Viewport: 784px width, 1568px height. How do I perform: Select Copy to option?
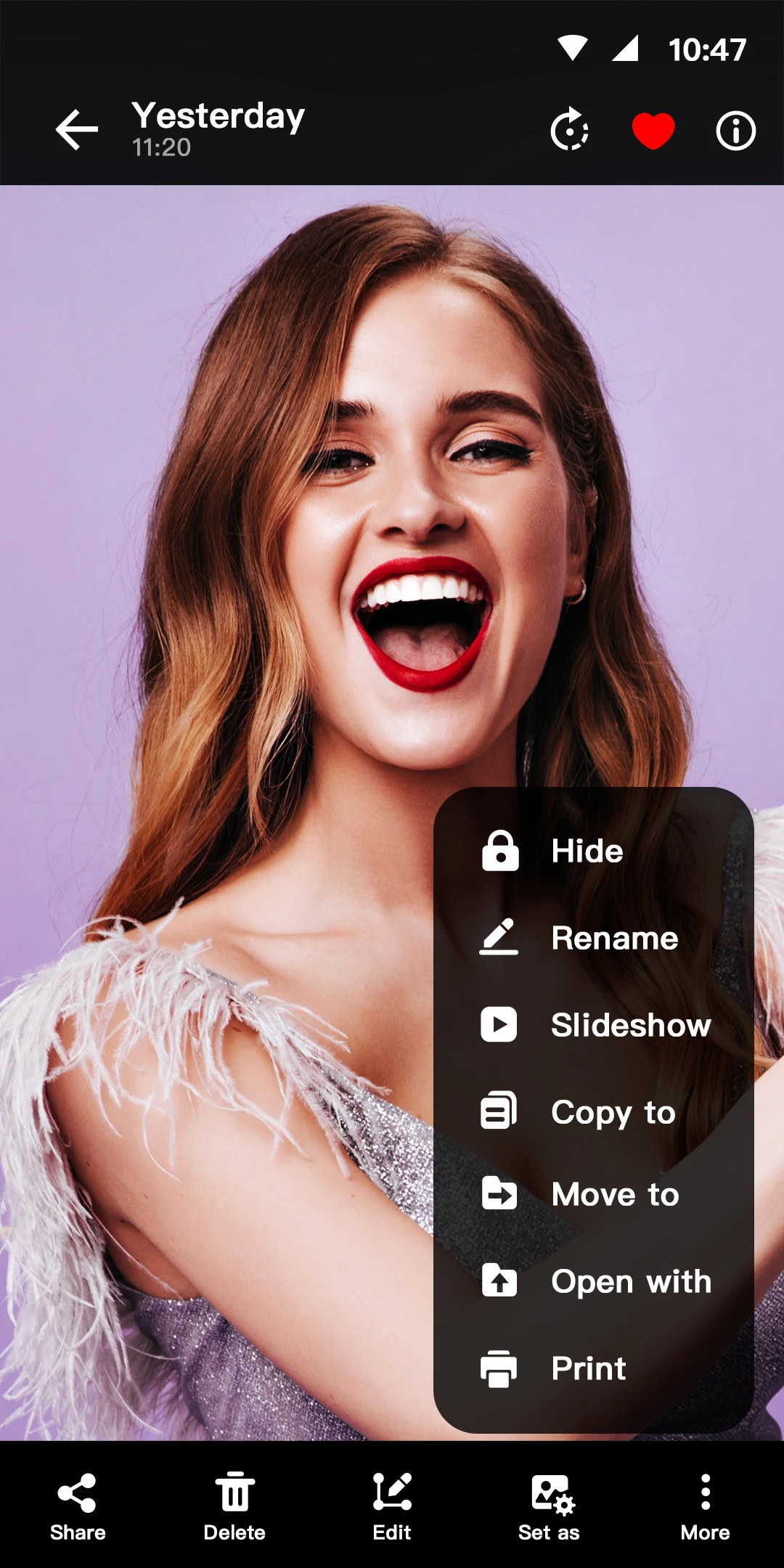[594, 1111]
